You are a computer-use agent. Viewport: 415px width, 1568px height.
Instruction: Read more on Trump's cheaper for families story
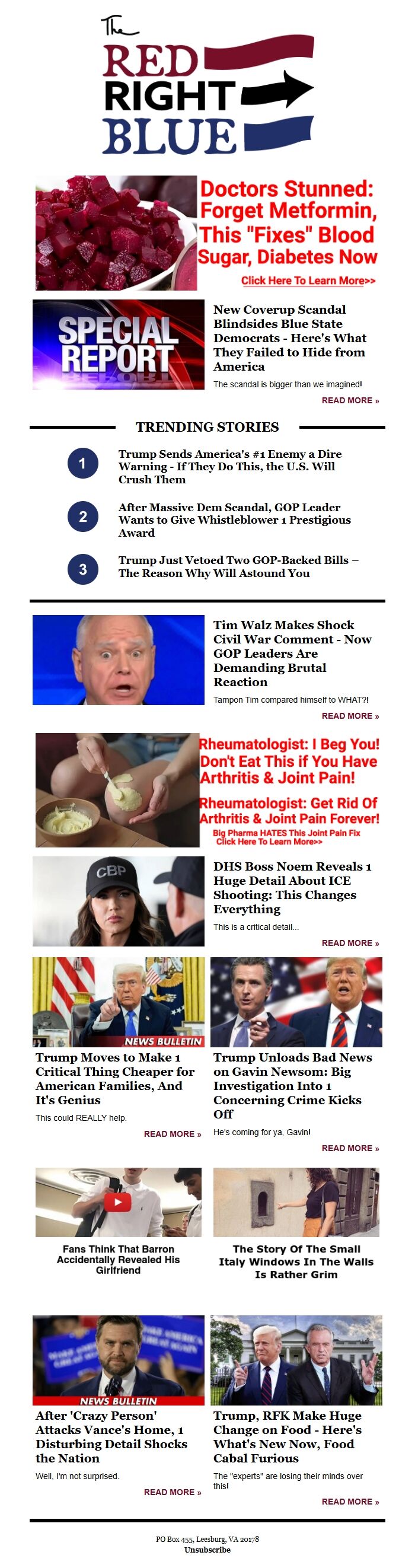tap(172, 1134)
